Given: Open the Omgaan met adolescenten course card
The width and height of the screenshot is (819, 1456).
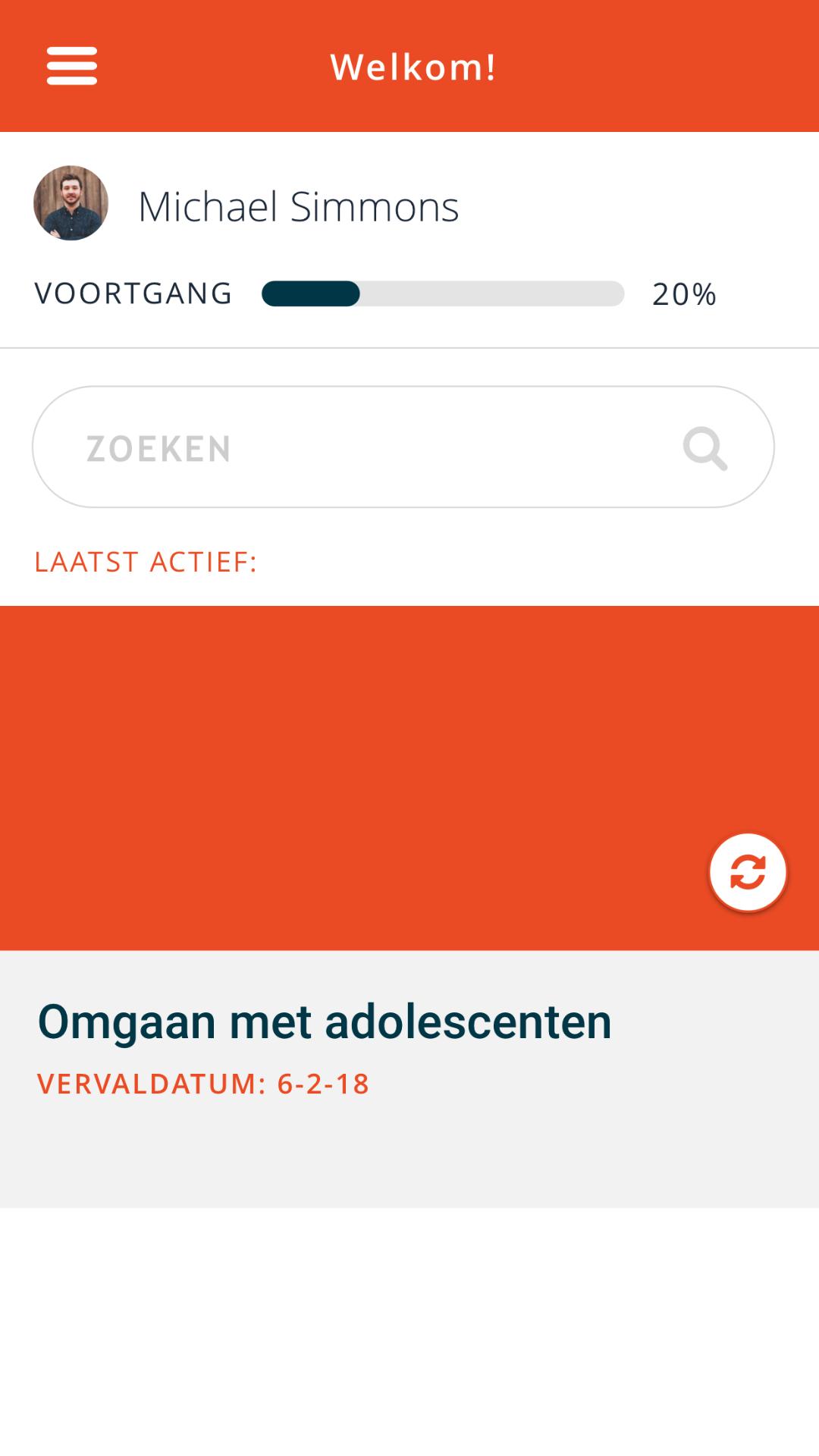Looking at the screenshot, I should pos(409,907).
